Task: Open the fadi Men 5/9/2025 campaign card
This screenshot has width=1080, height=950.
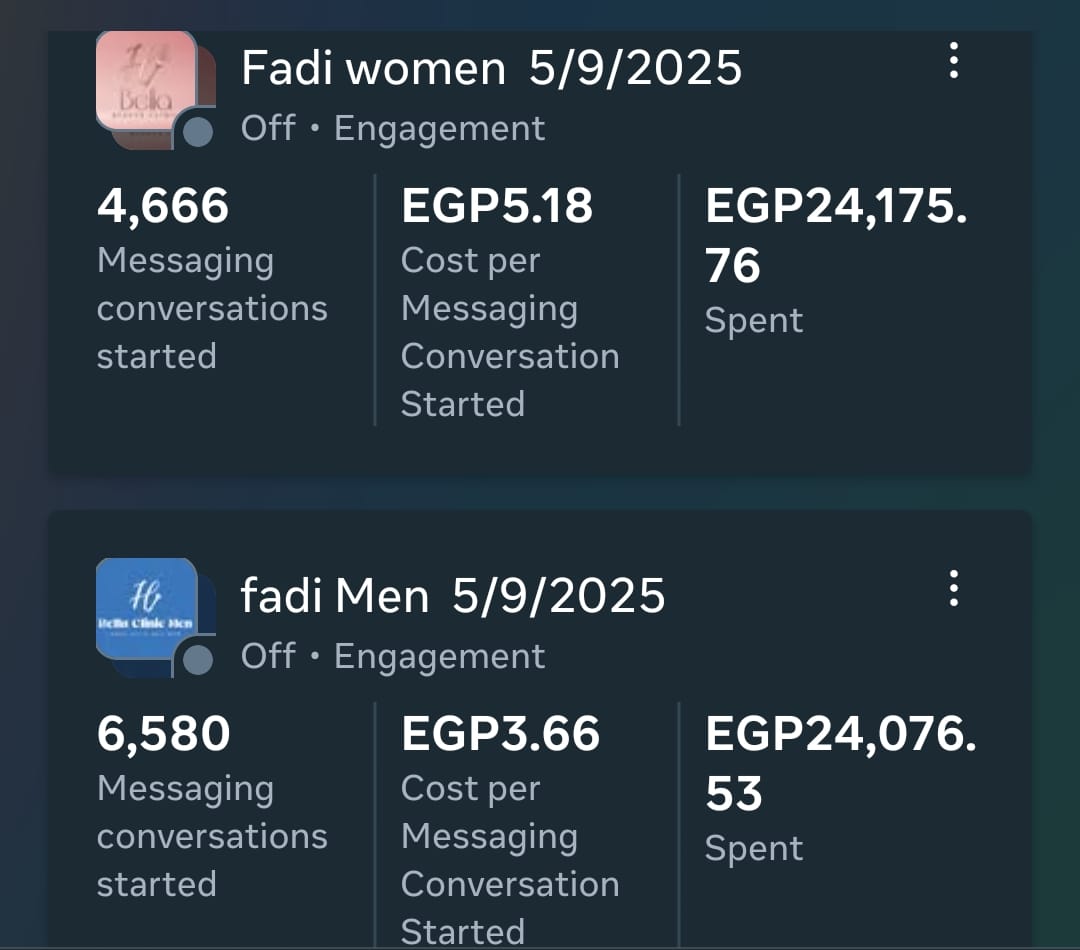Action: pos(452,597)
